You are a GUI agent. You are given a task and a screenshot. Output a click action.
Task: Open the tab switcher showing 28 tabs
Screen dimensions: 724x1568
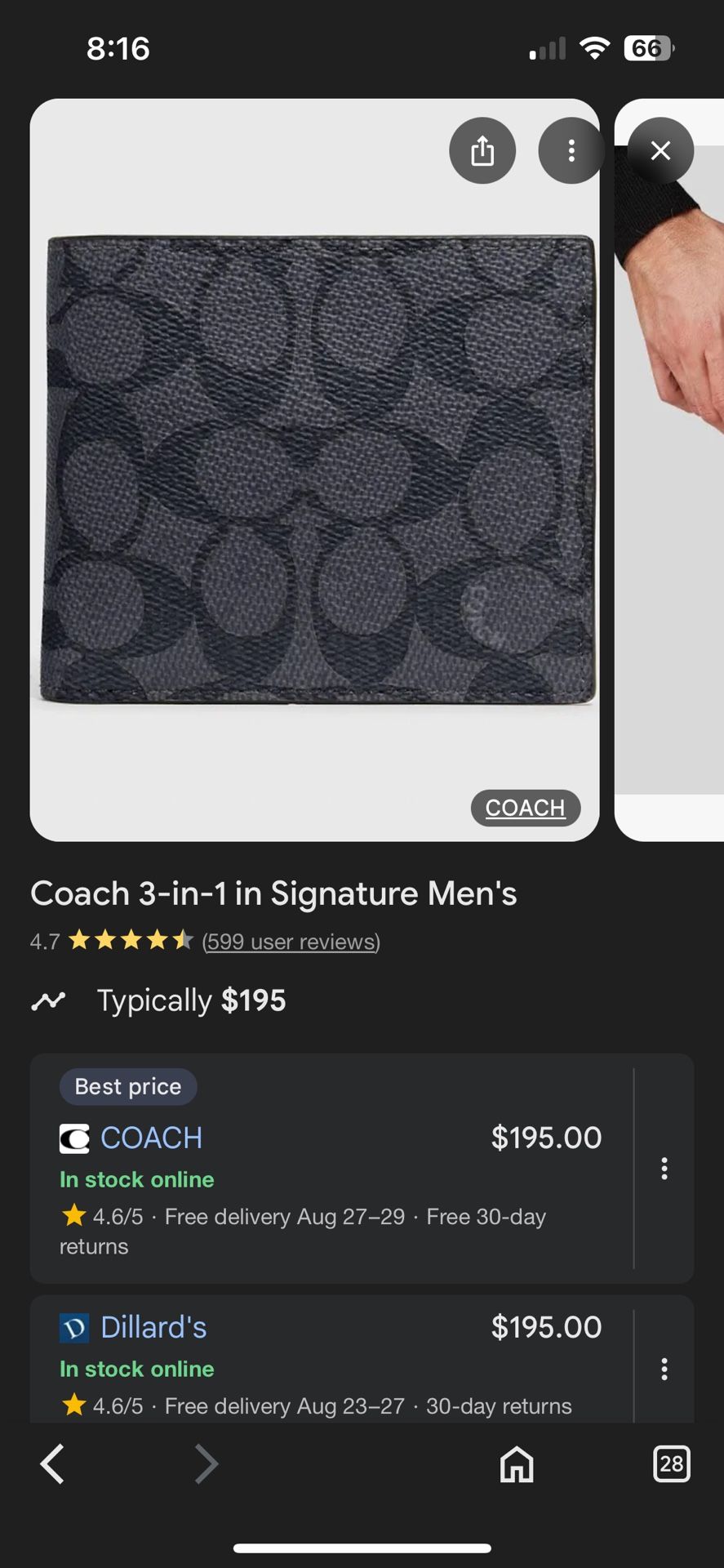click(671, 1463)
